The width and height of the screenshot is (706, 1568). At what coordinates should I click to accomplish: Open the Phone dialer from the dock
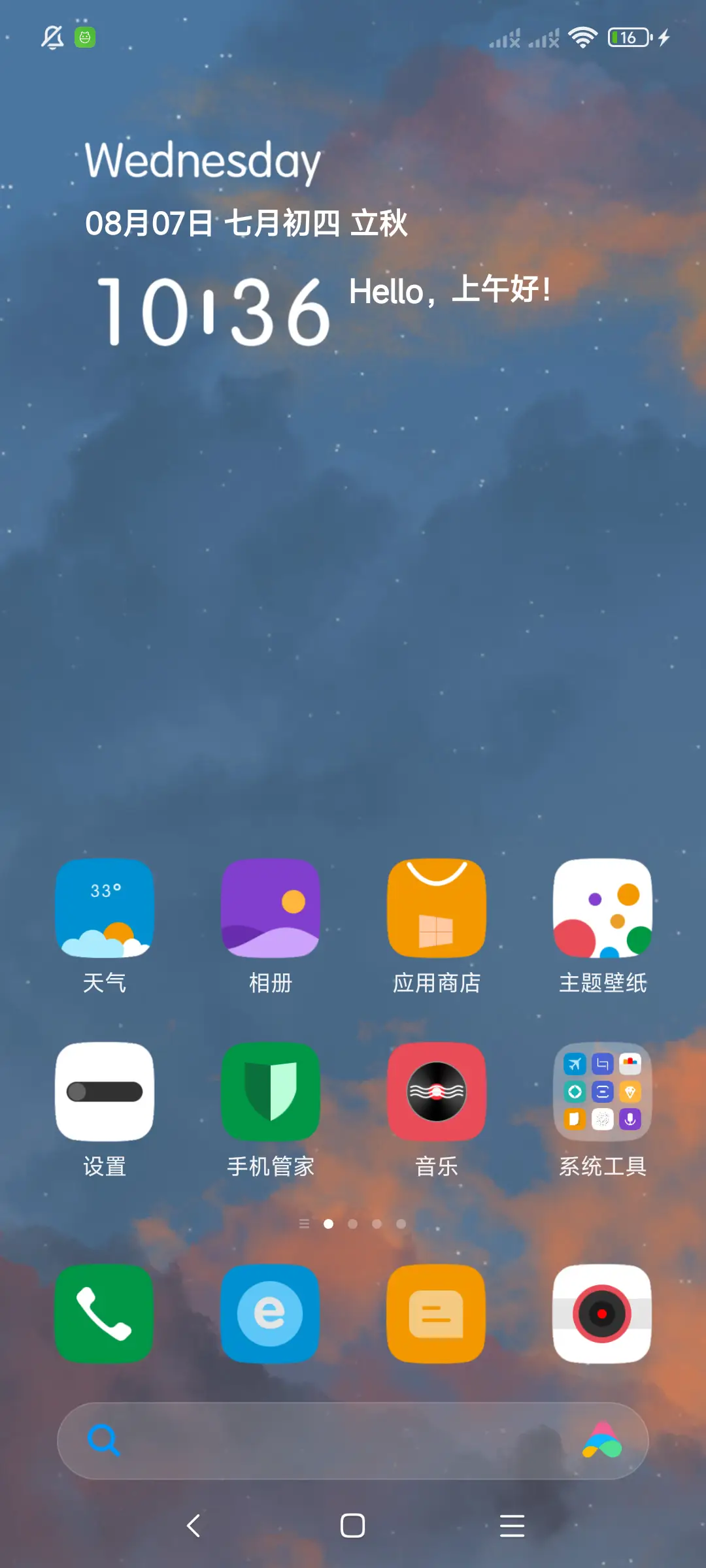(105, 1315)
